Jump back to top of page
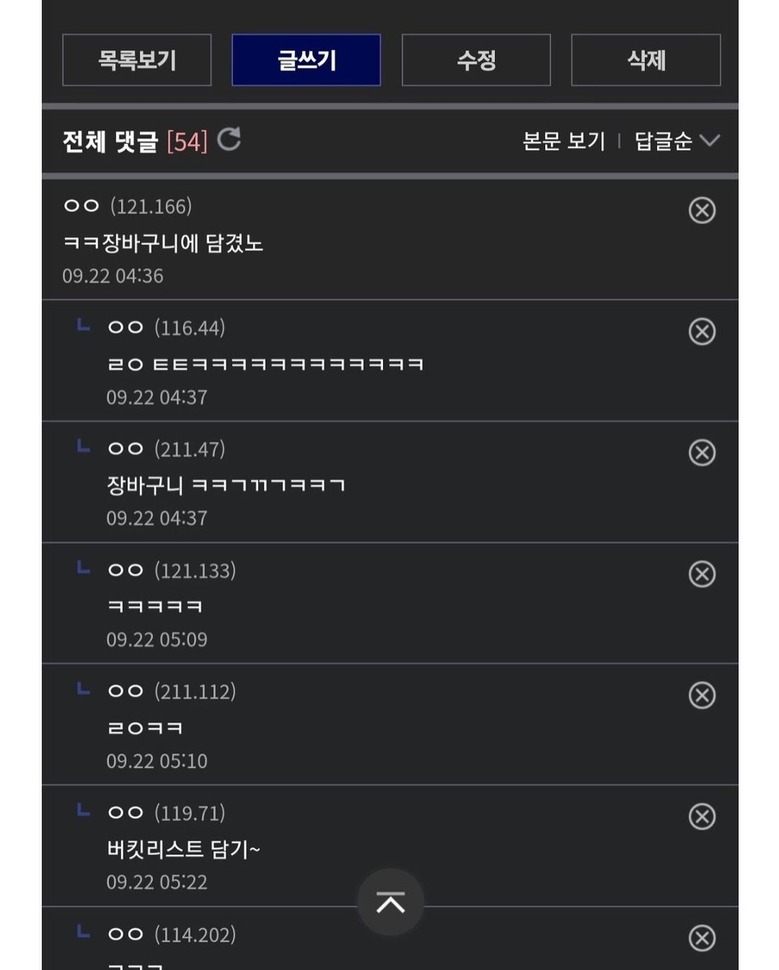 click(390, 902)
